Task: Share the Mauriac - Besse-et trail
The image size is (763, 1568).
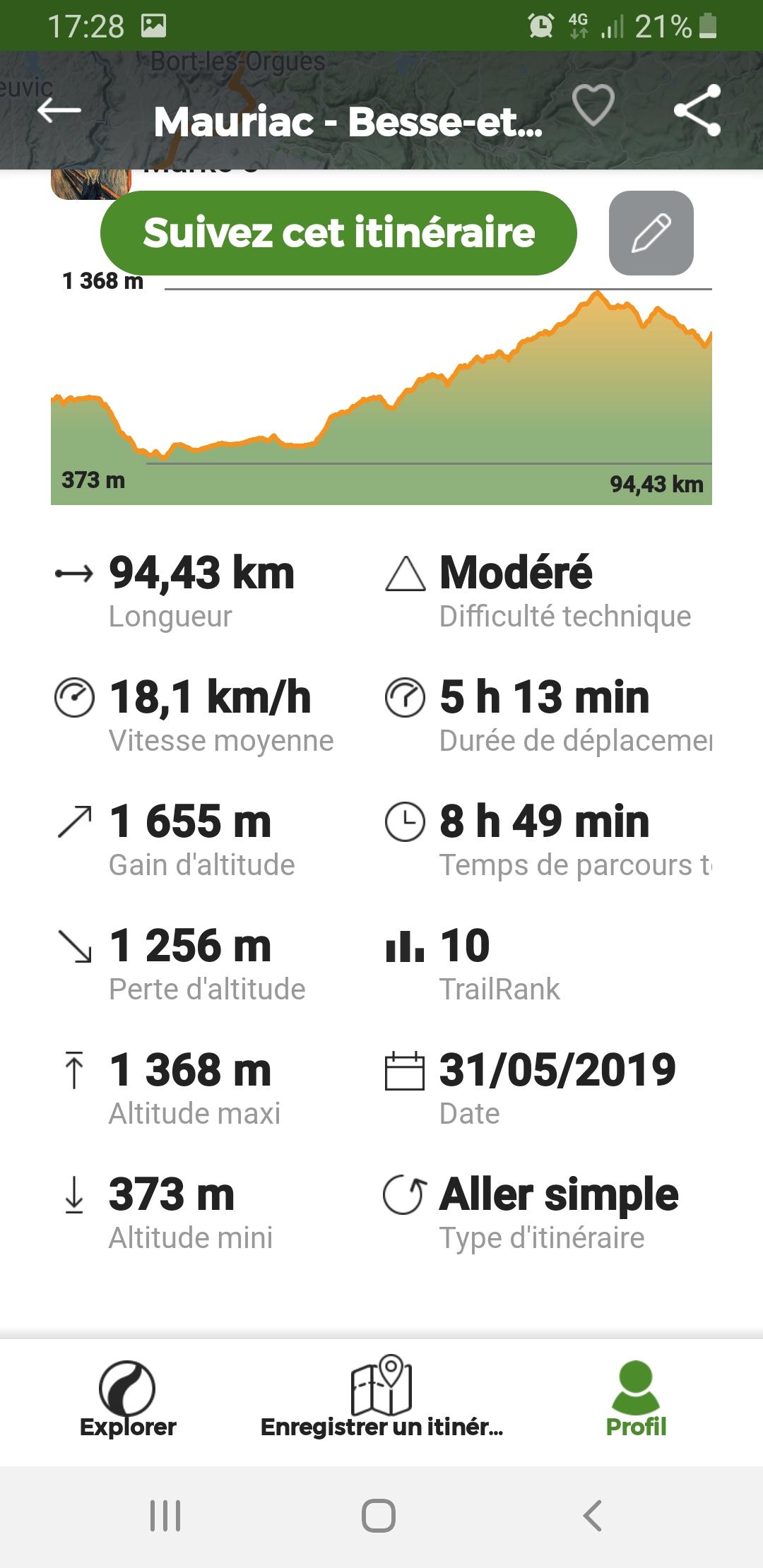Action: 697,110
